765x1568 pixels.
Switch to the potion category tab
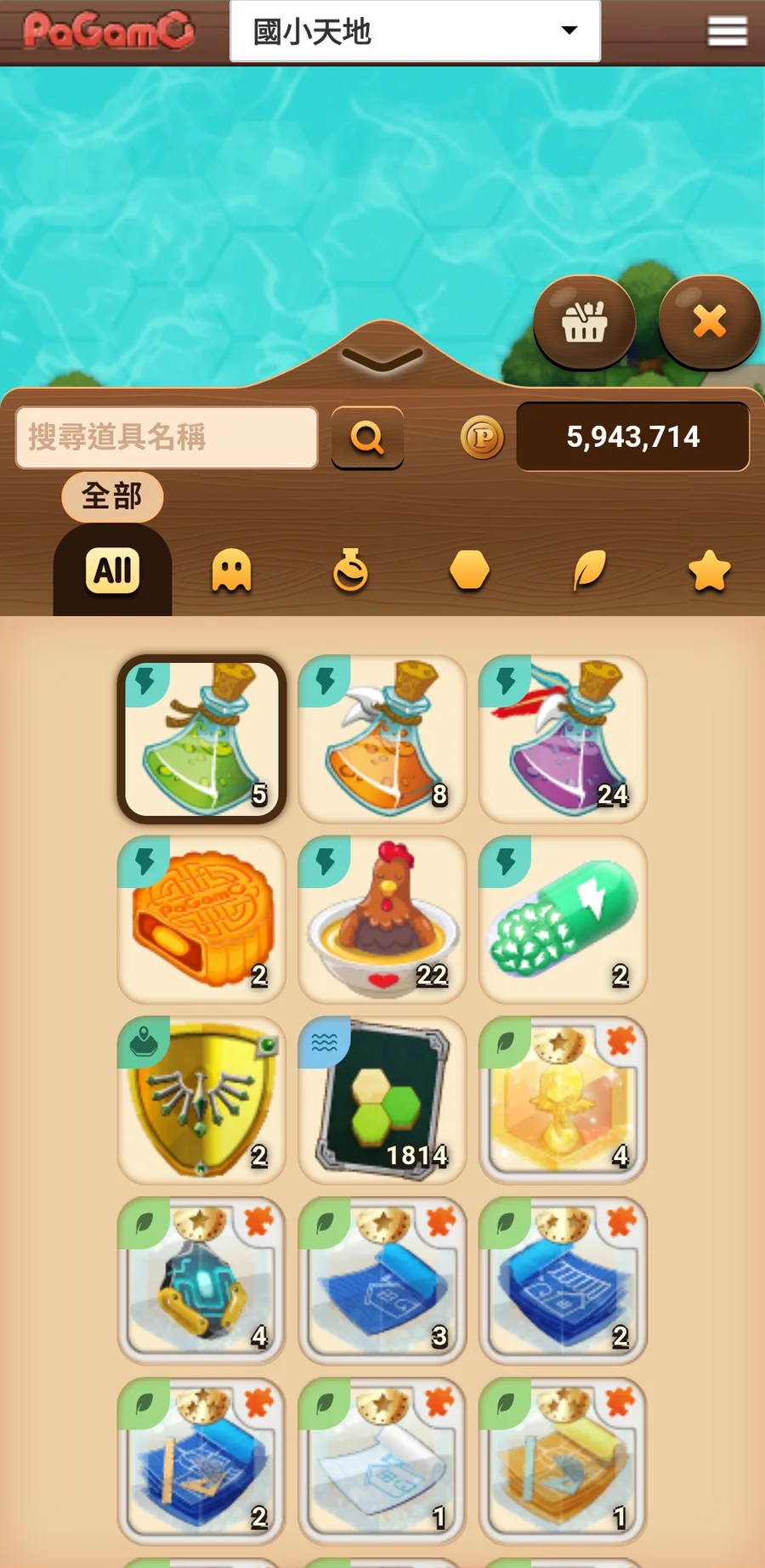tap(350, 570)
